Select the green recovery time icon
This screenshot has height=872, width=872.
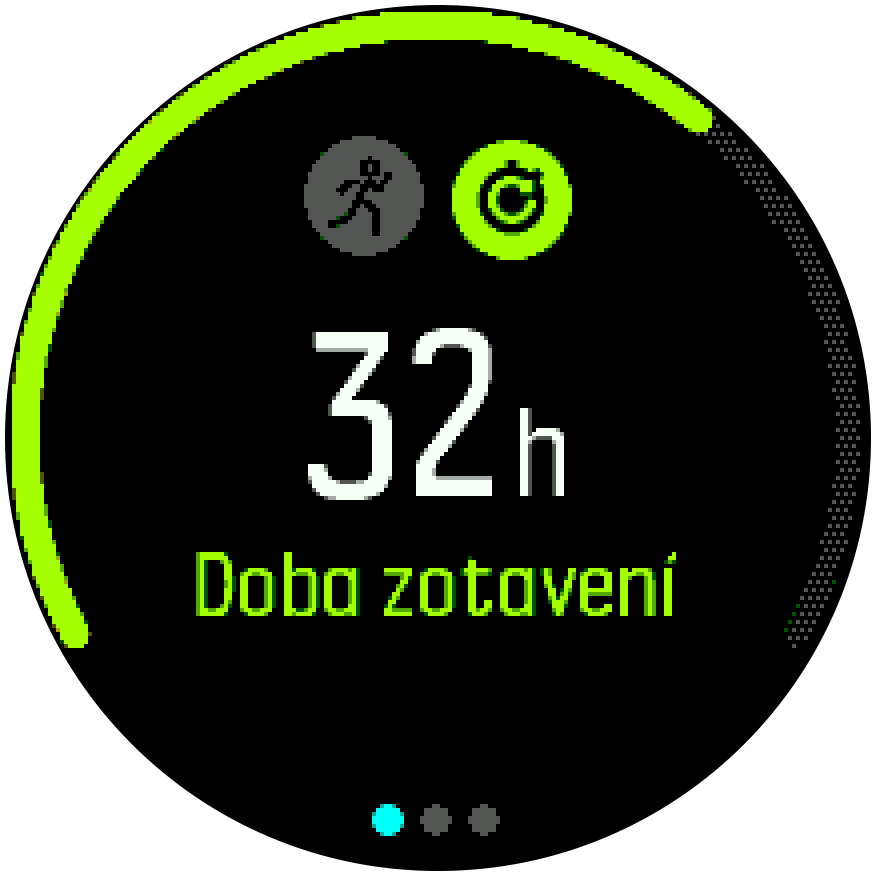pyautogui.click(x=512, y=197)
